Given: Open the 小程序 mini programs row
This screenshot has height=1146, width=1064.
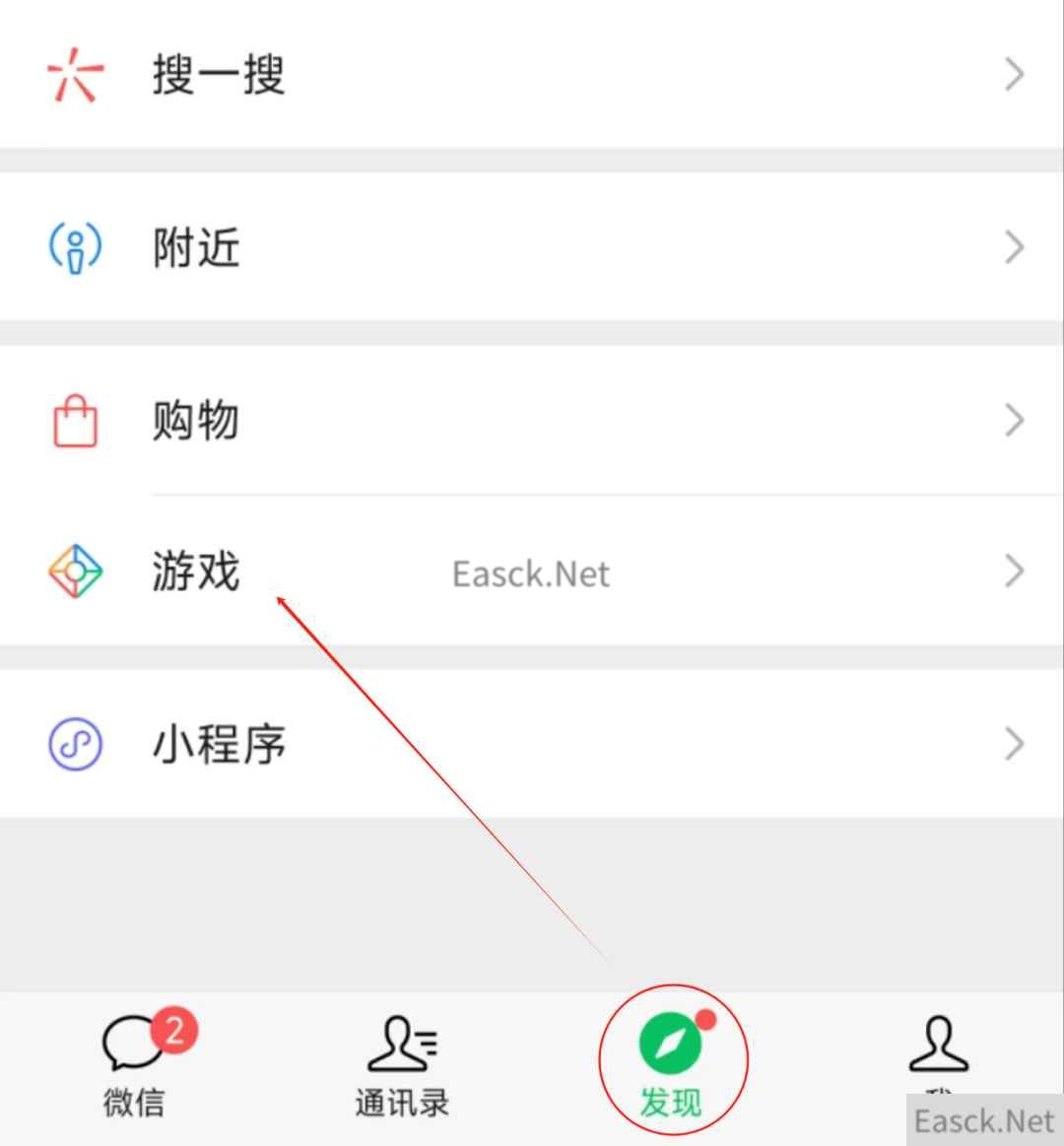Looking at the screenshot, I should point(532,744).
